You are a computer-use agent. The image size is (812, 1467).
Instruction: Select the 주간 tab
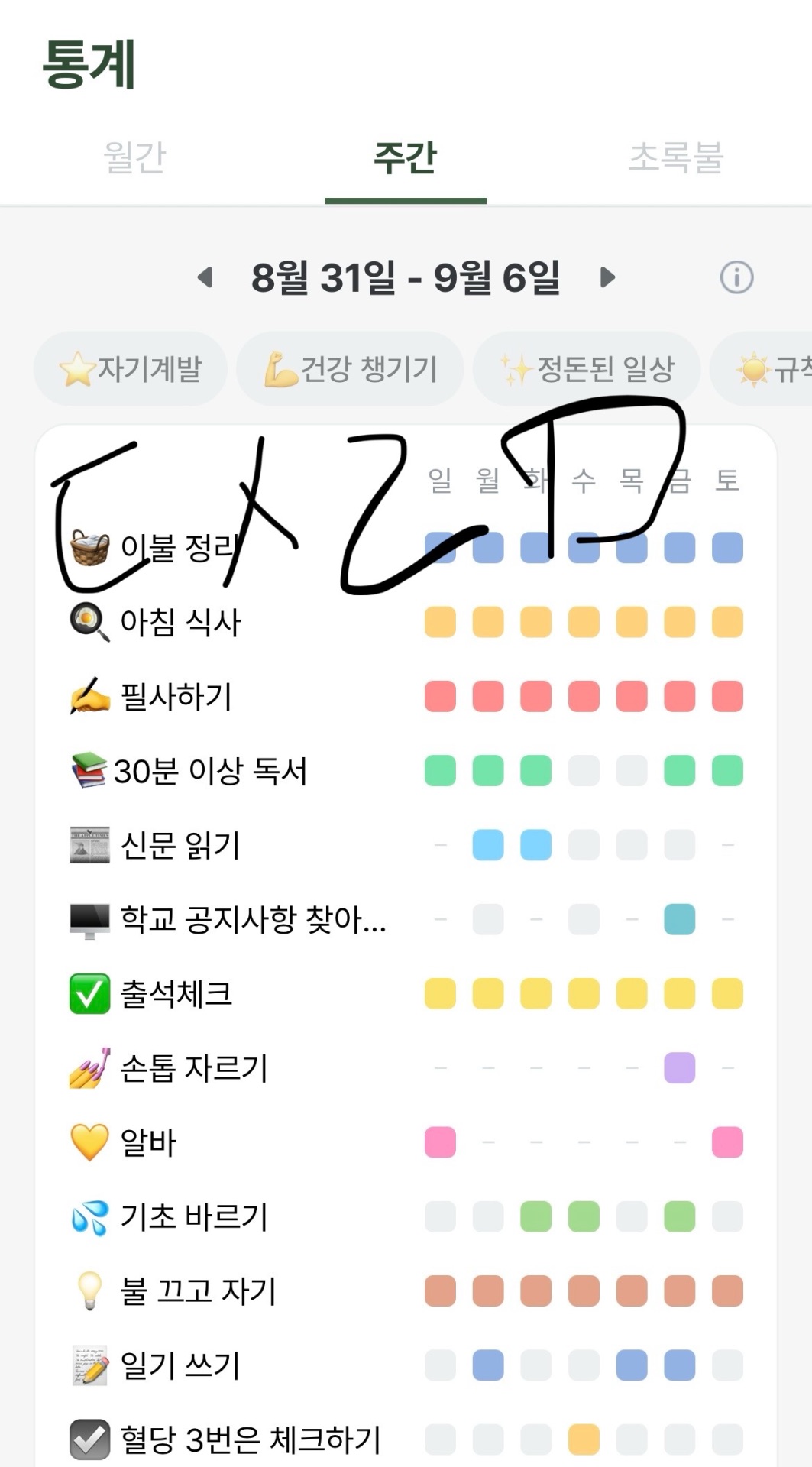[406, 157]
